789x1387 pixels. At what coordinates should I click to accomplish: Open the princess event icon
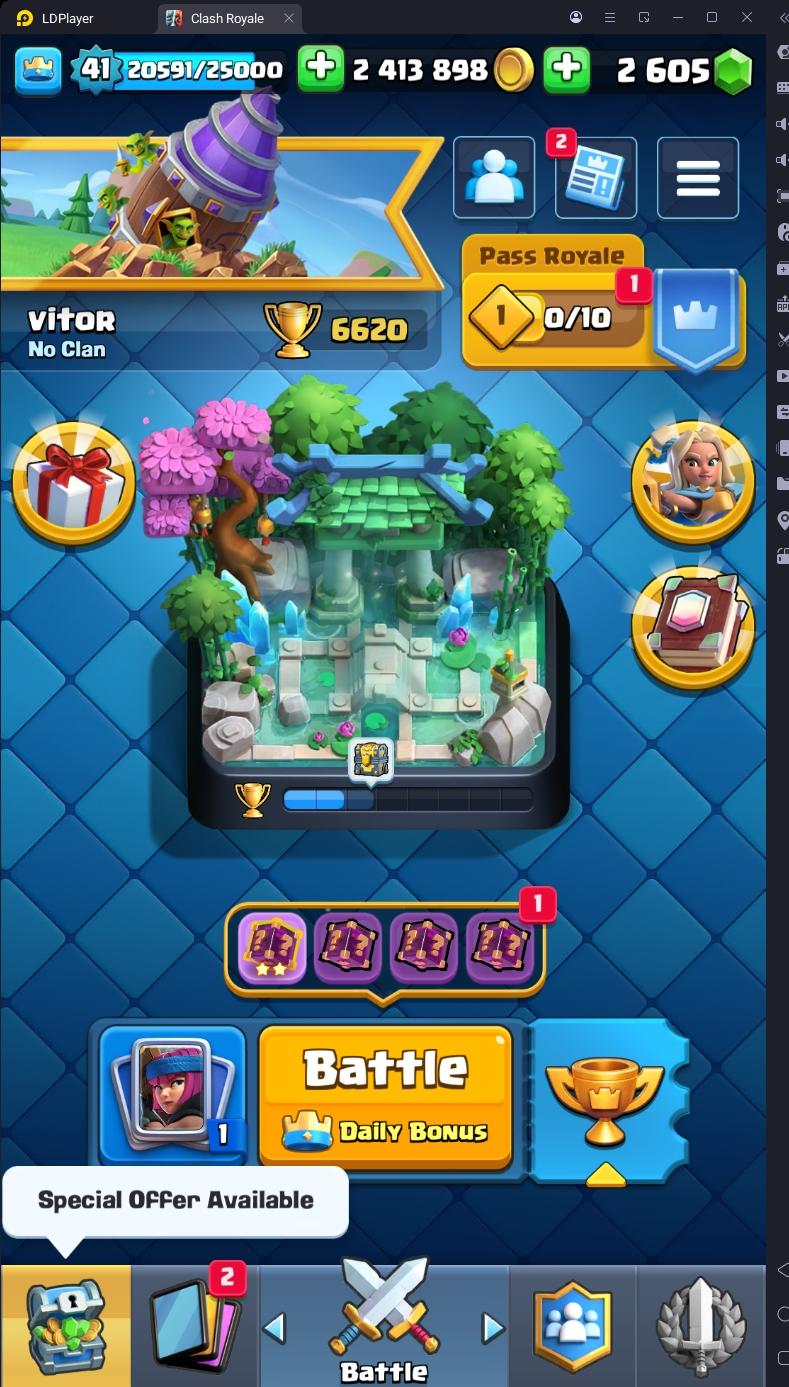tap(693, 482)
